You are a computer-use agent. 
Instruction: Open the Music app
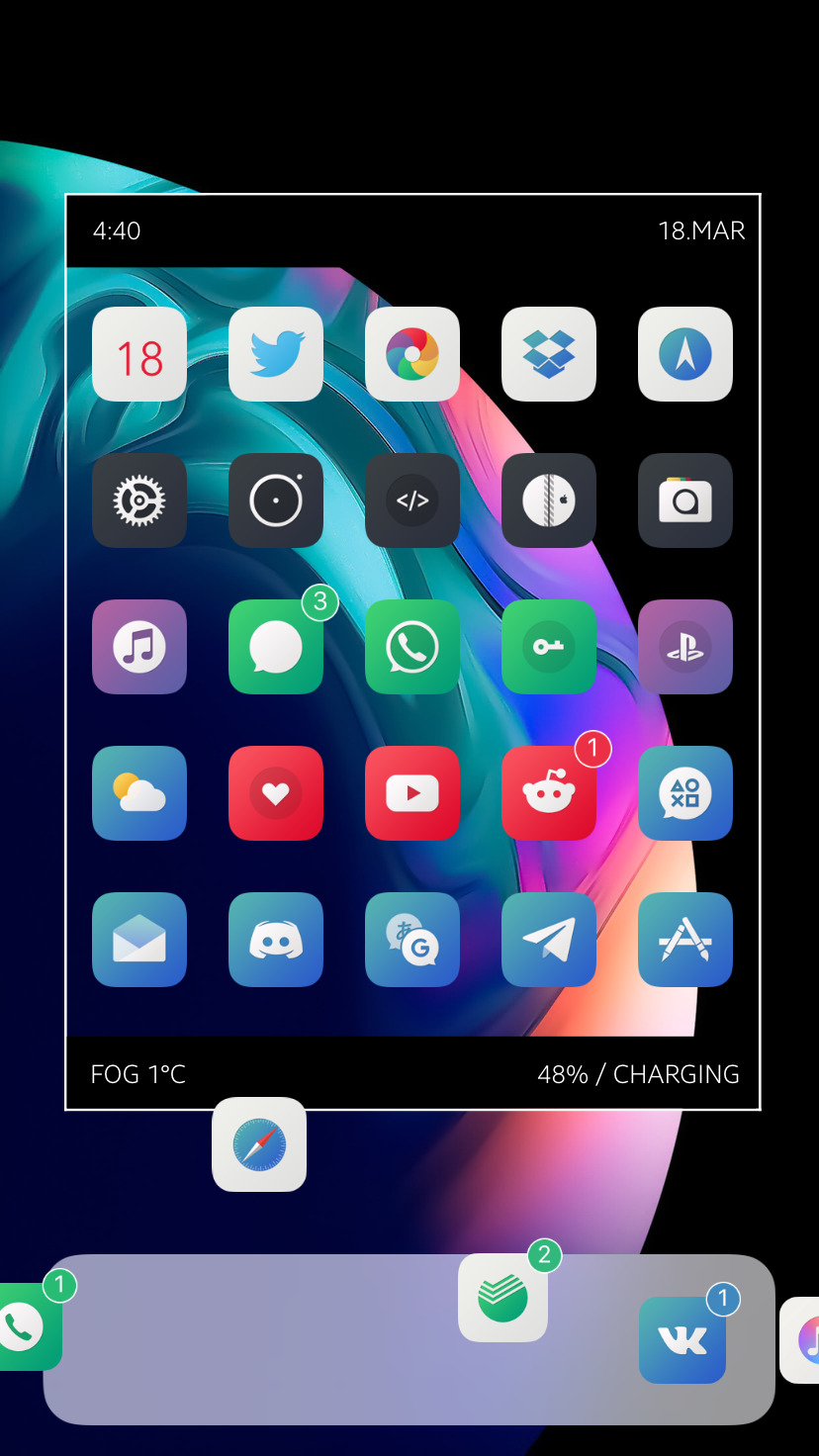pyautogui.click(x=139, y=647)
